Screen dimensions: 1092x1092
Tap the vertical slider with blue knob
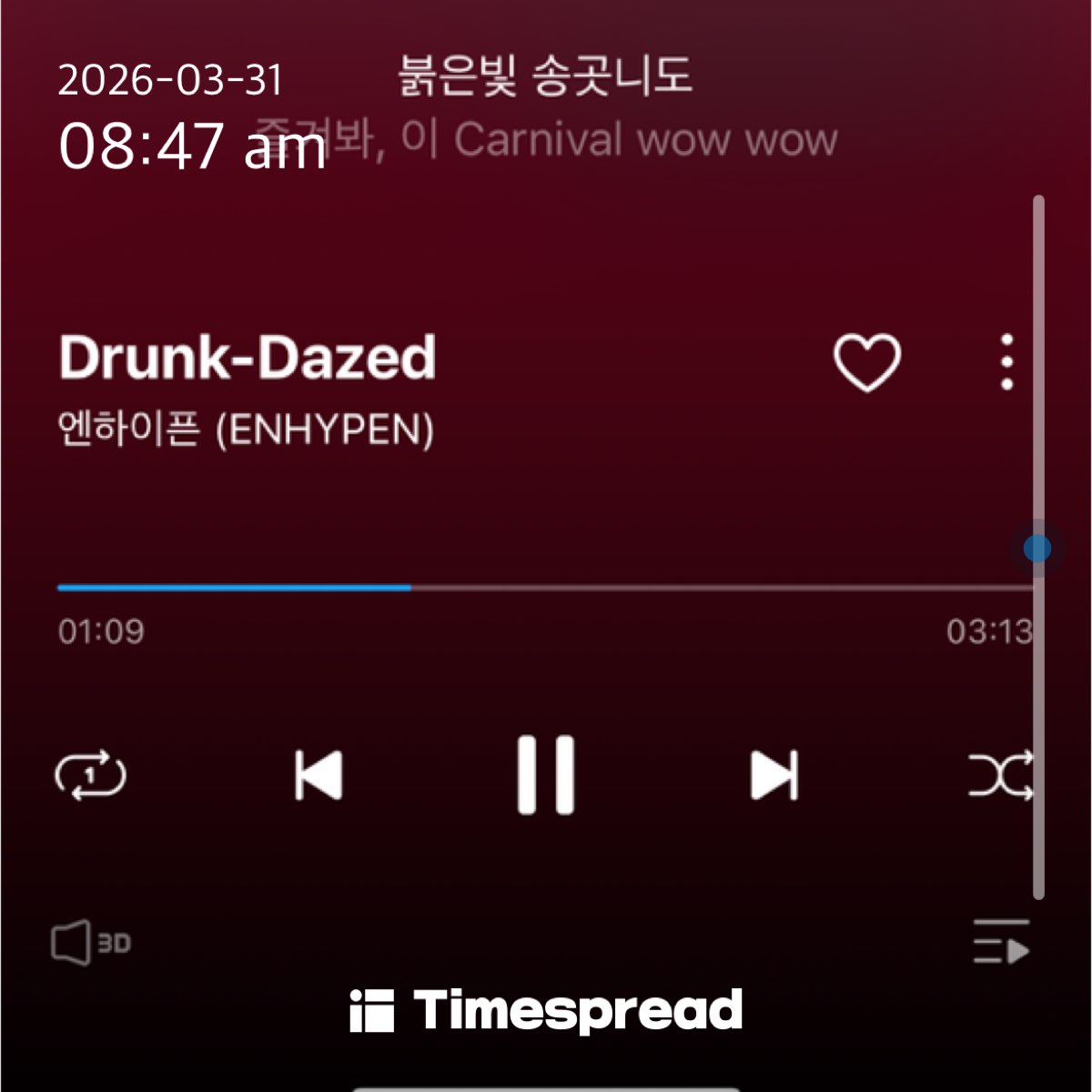click(1037, 549)
